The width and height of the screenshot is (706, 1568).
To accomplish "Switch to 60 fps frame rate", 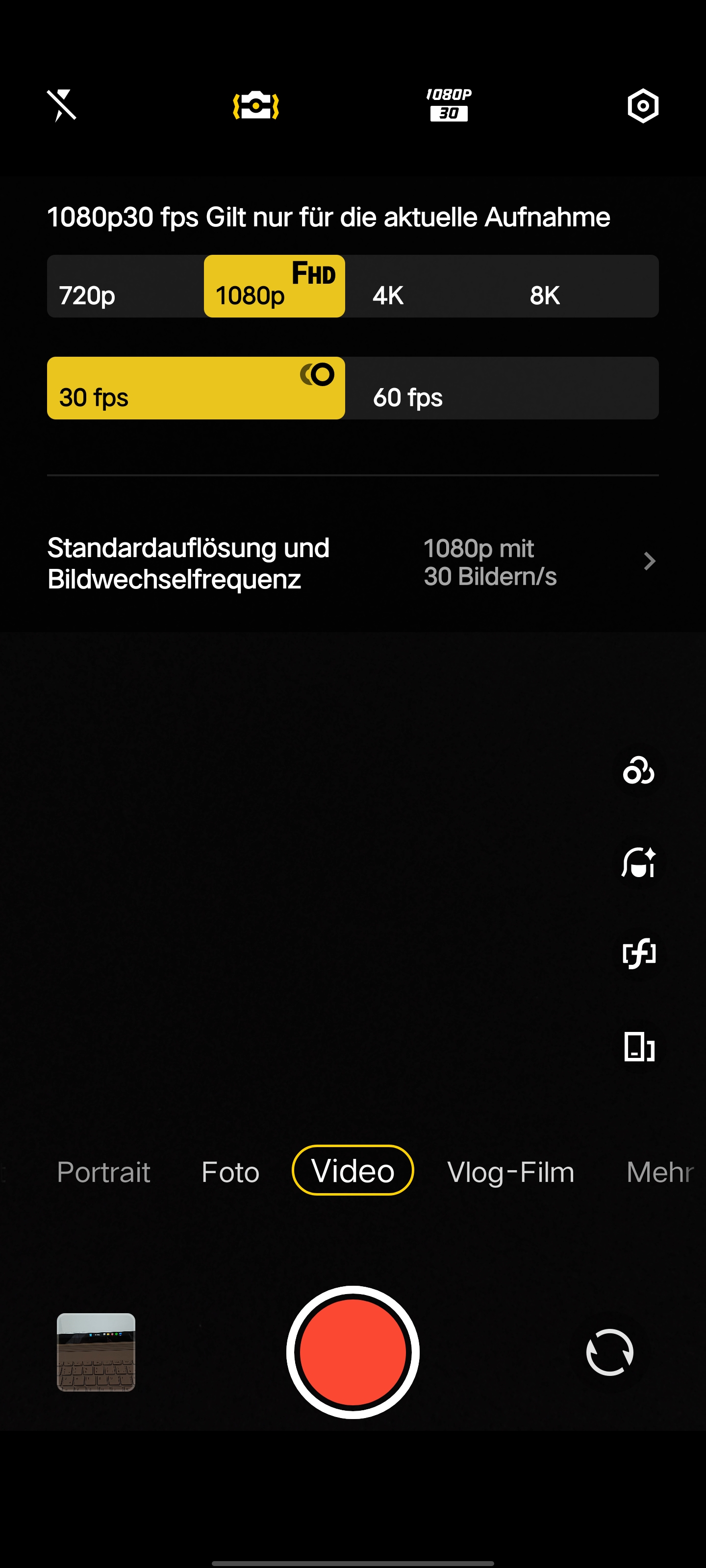I will pos(502,388).
